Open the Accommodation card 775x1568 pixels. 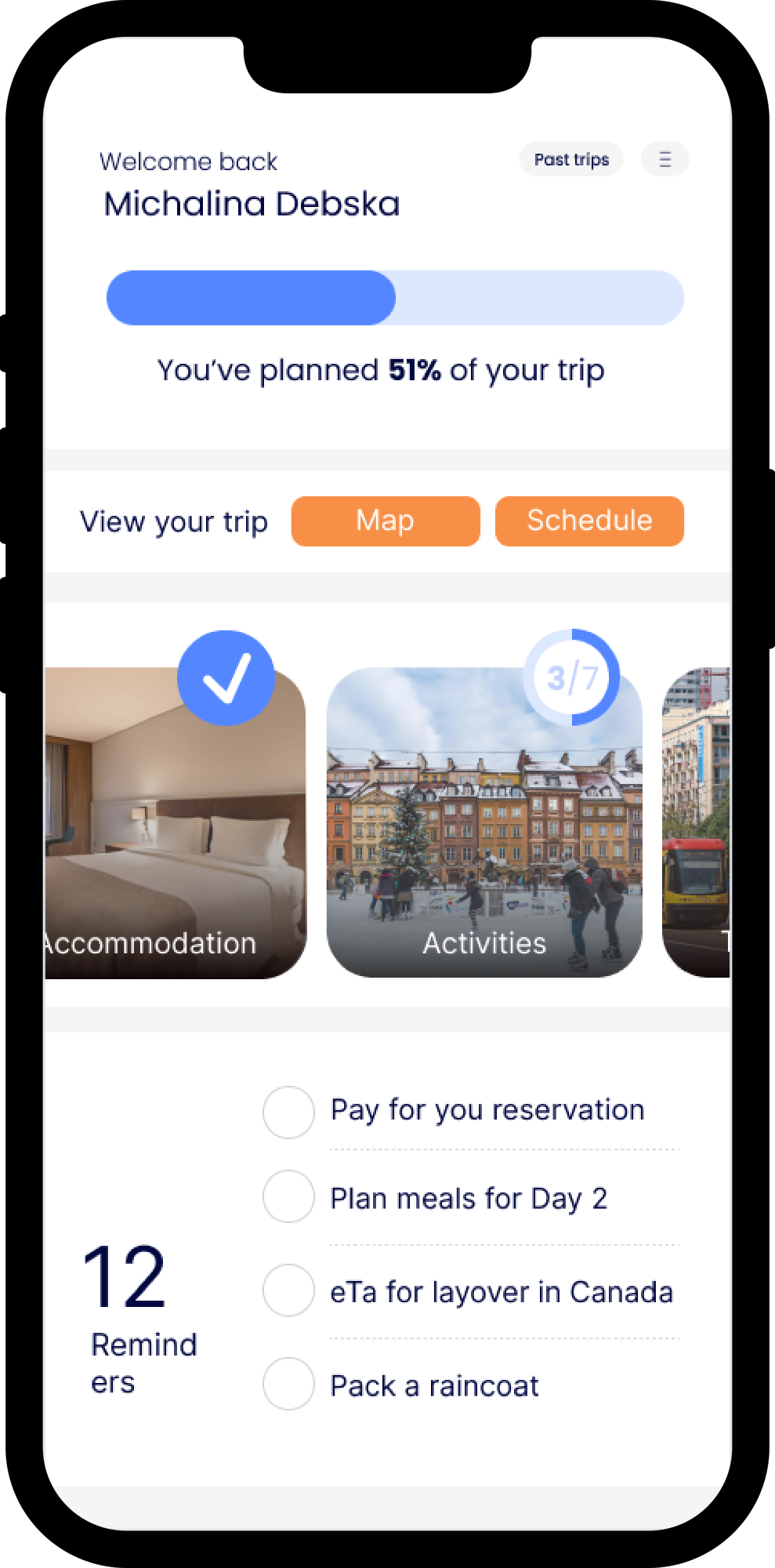(x=174, y=823)
